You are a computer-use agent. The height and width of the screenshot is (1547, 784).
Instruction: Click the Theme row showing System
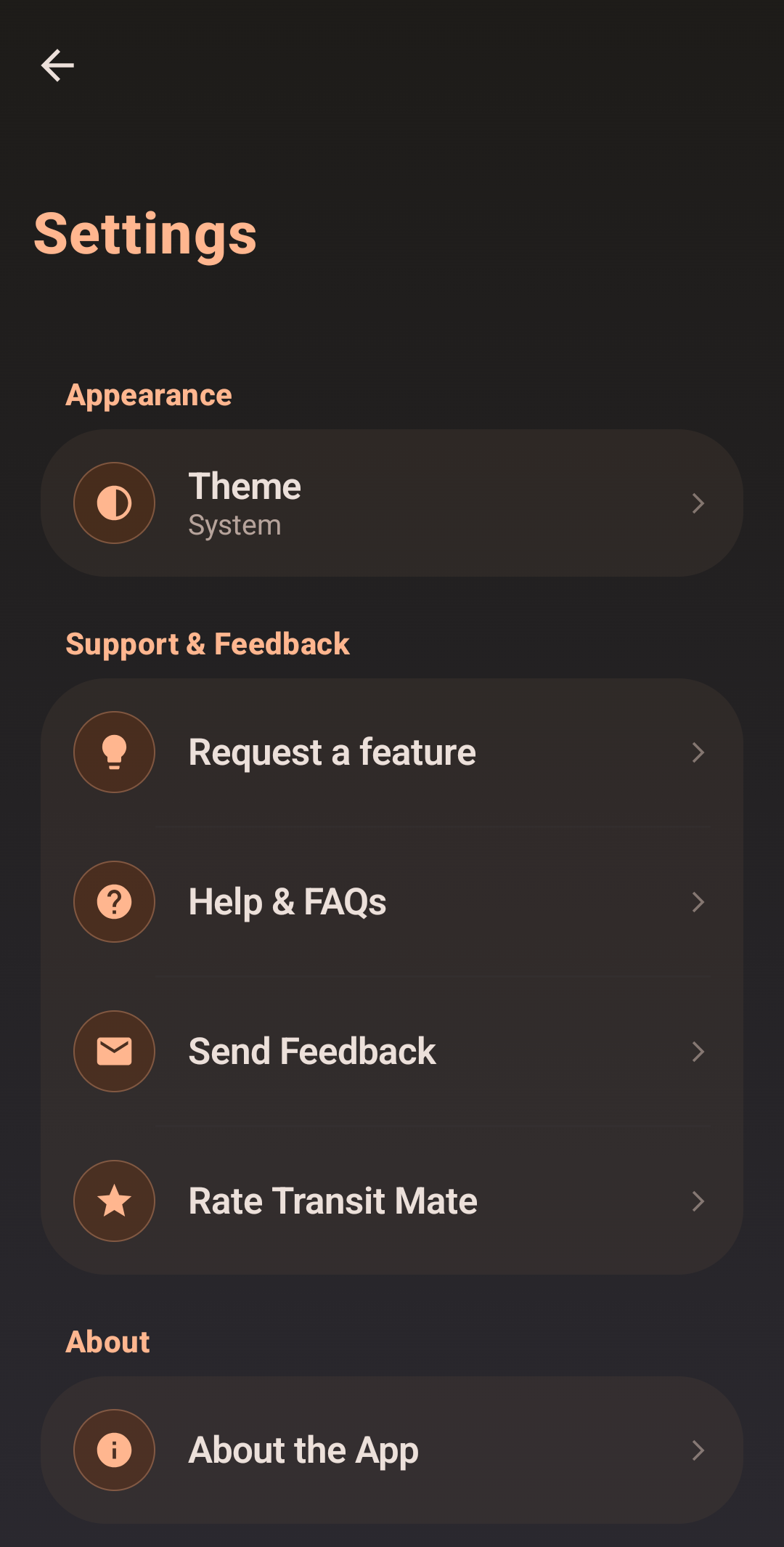[x=392, y=503]
